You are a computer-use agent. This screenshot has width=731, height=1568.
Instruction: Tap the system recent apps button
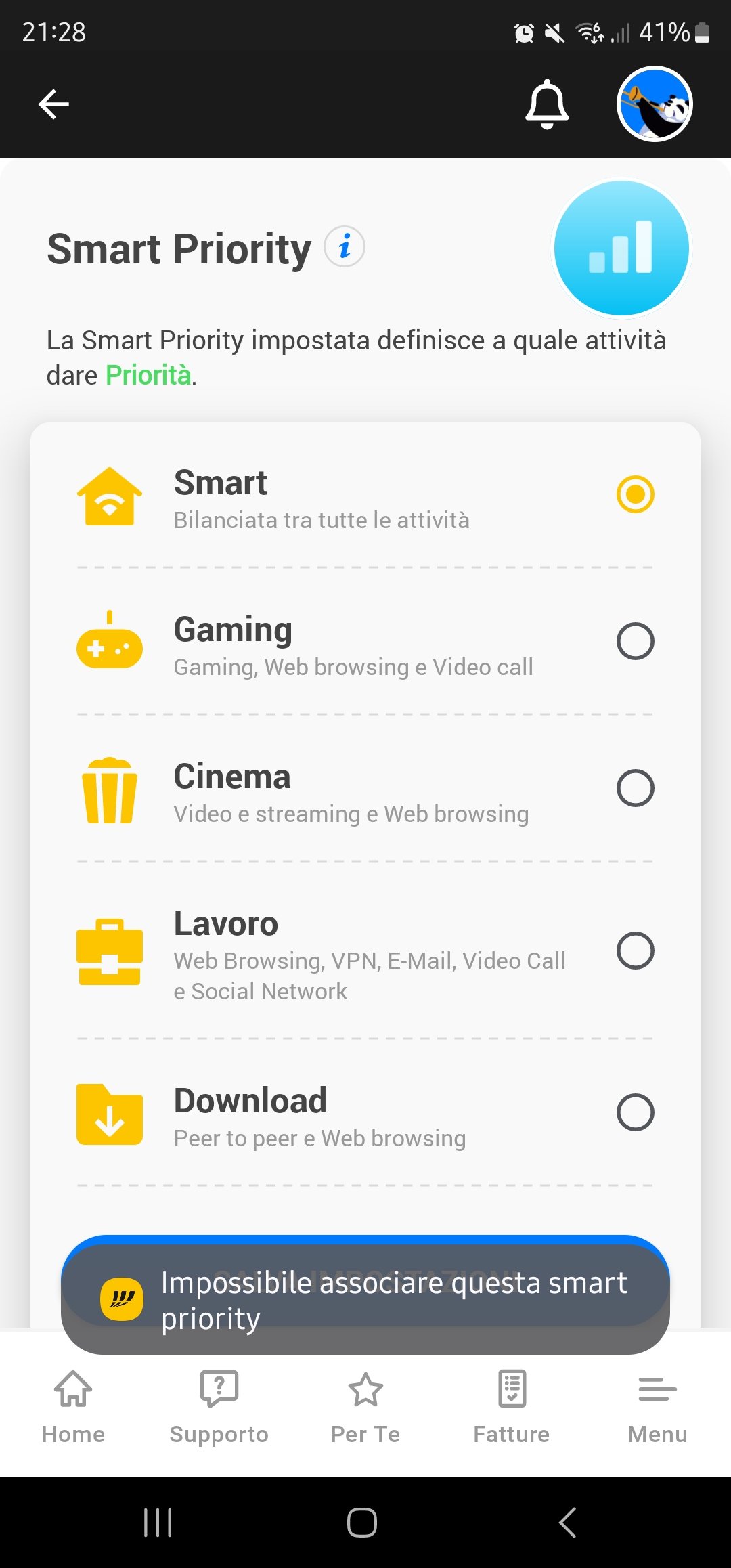158,1523
